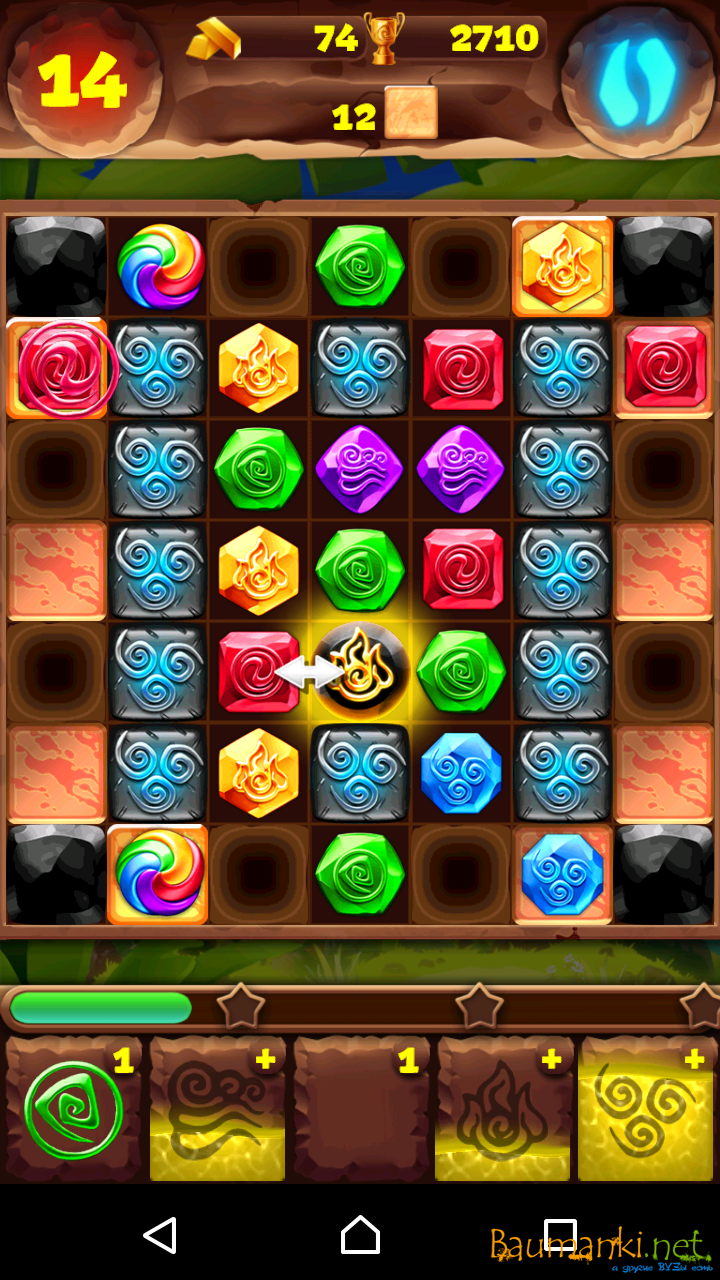
Task: Tap the glowing black fire bomb gem
Action: 360,671
